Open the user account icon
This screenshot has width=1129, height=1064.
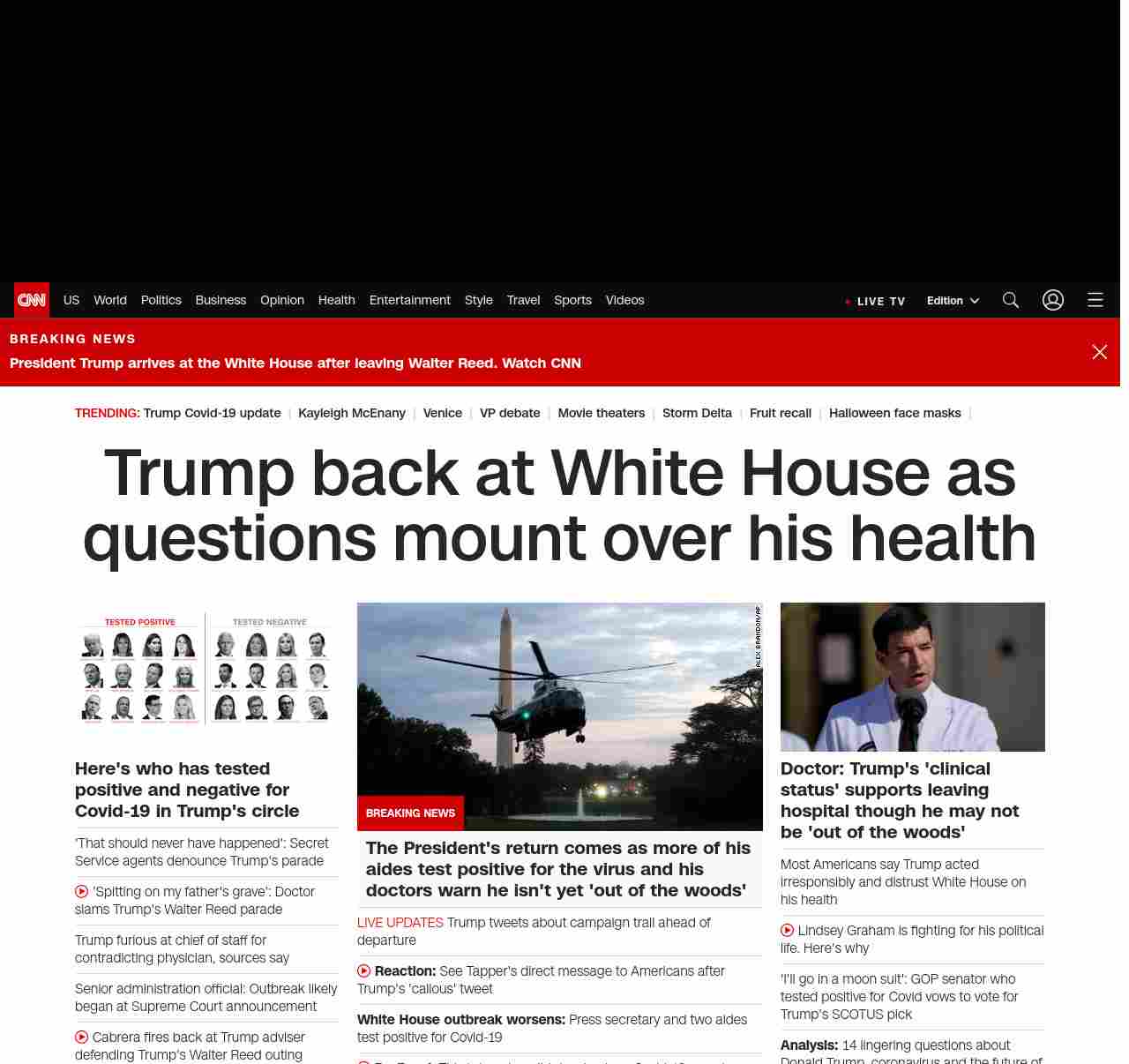pyautogui.click(x=1053, y=300)
